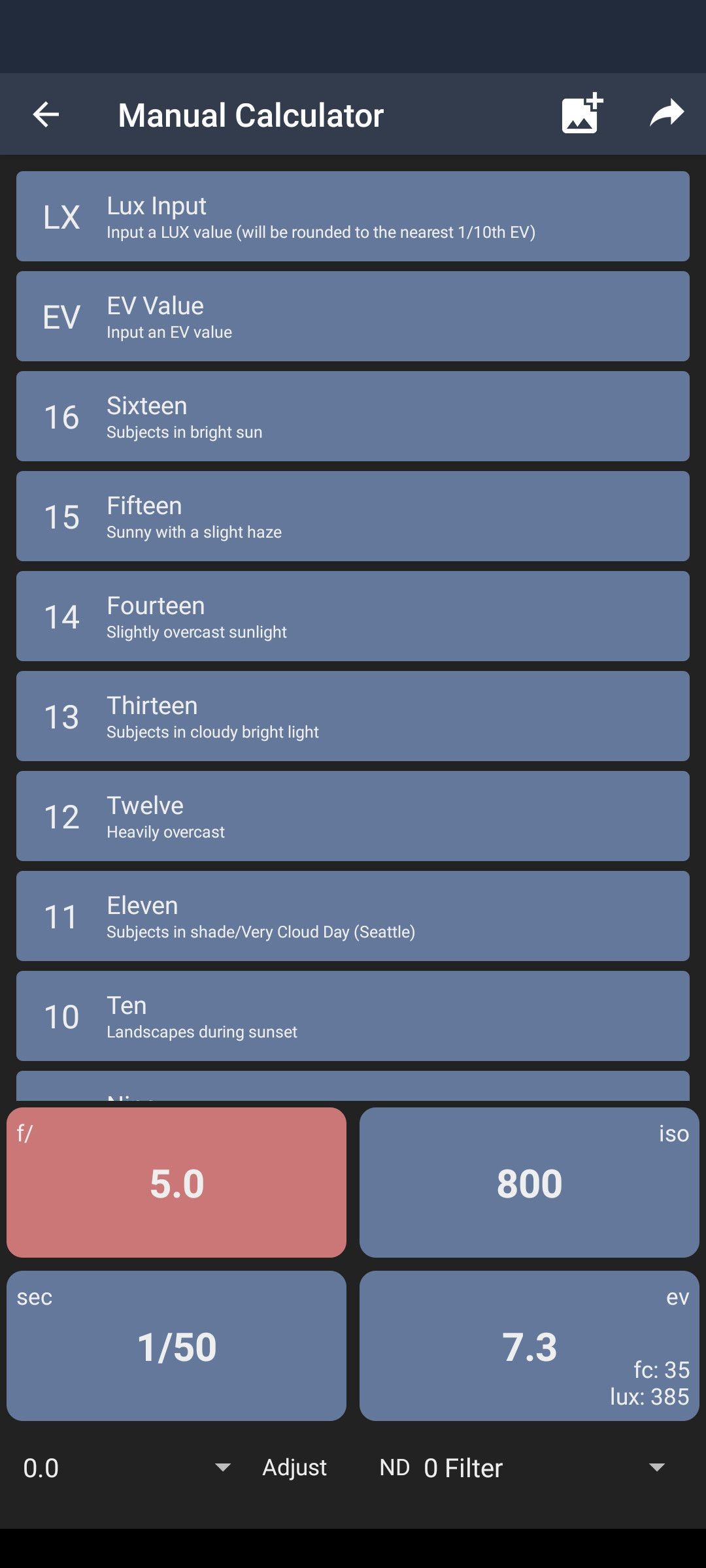This screenshot has height=1568, width=706.
Task: Open the Lux Input row
Action: point(353,216)
